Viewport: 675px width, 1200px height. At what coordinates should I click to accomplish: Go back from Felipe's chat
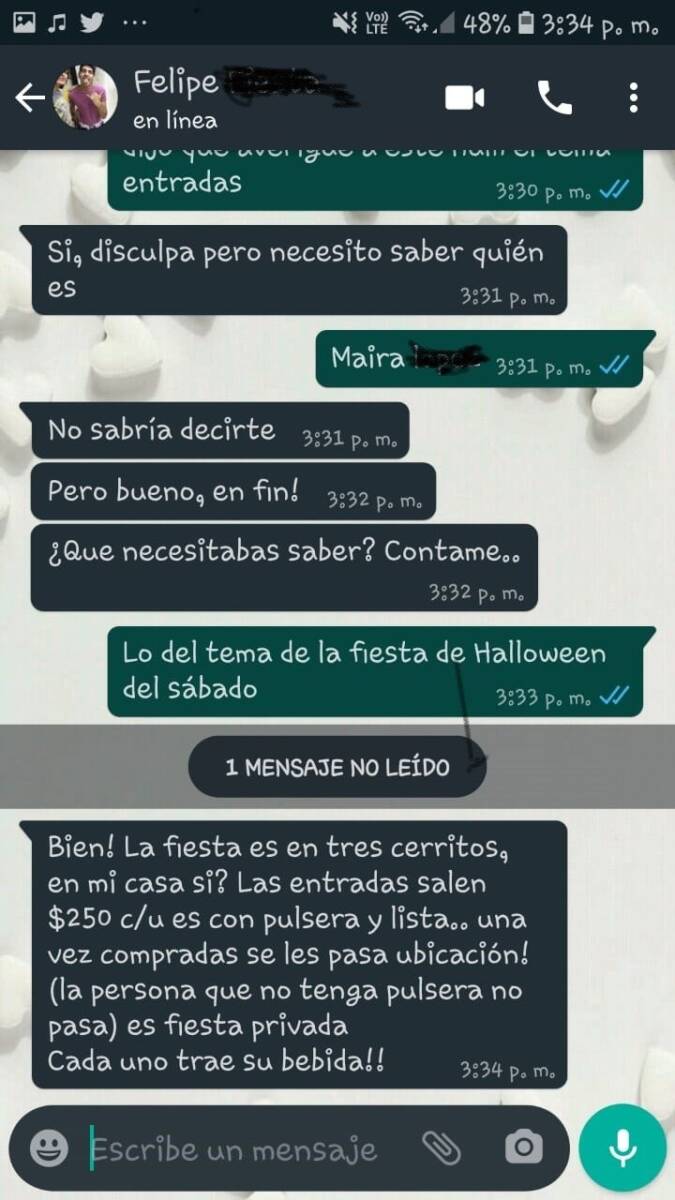click(31, 98)
